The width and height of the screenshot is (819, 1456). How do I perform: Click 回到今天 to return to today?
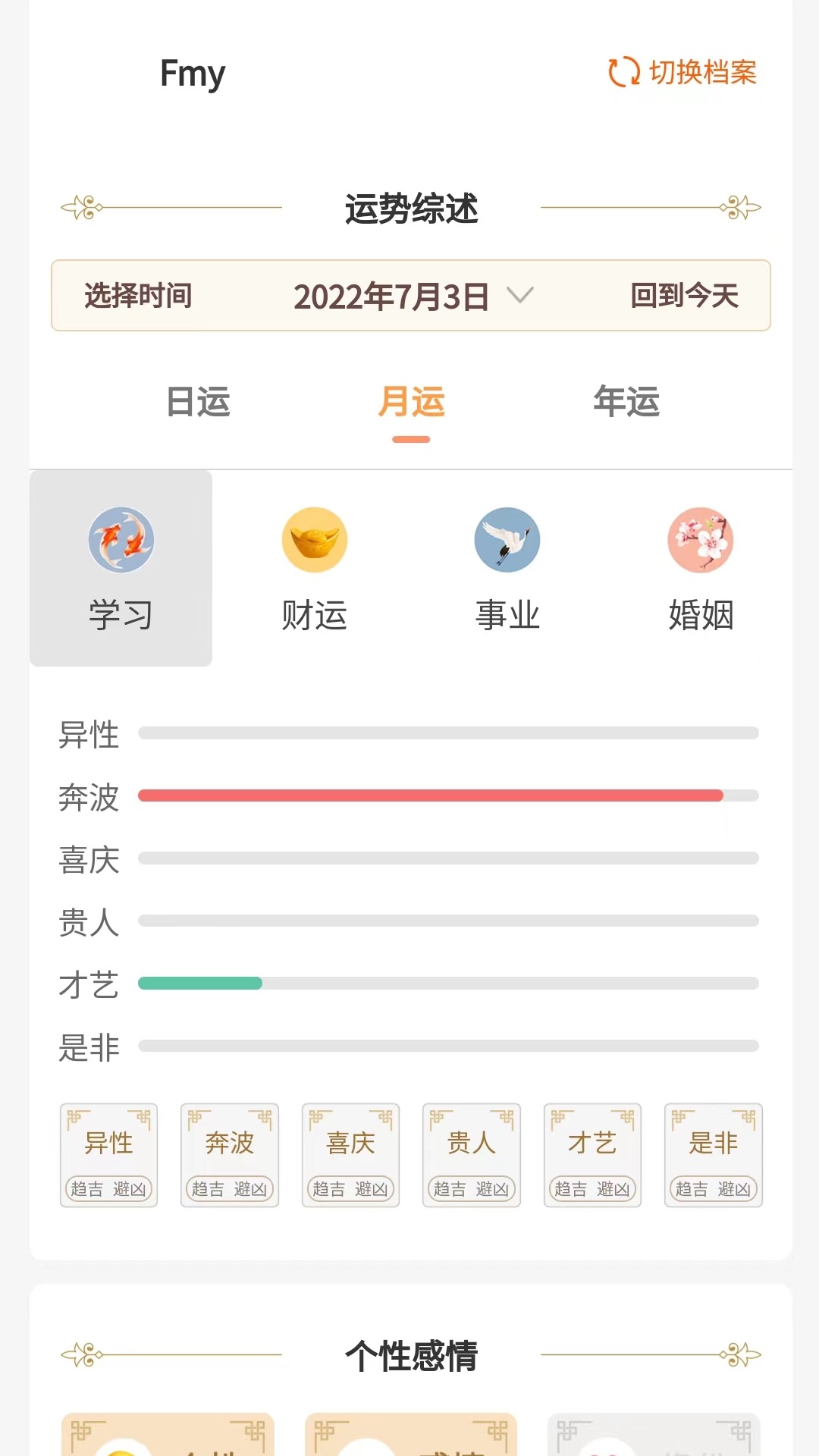pos(680,297)
